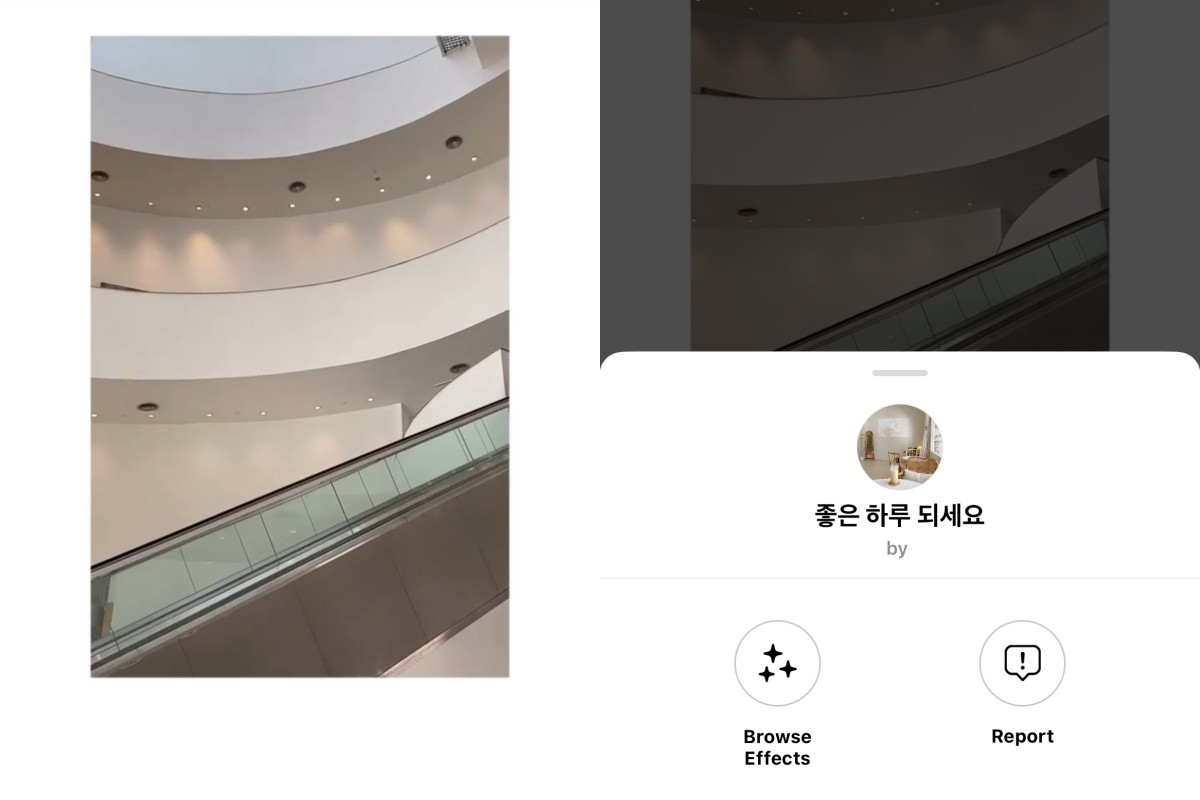Screen dimensions: 1200x800
Task: Open Browse Effects
Action: [777, 664]
